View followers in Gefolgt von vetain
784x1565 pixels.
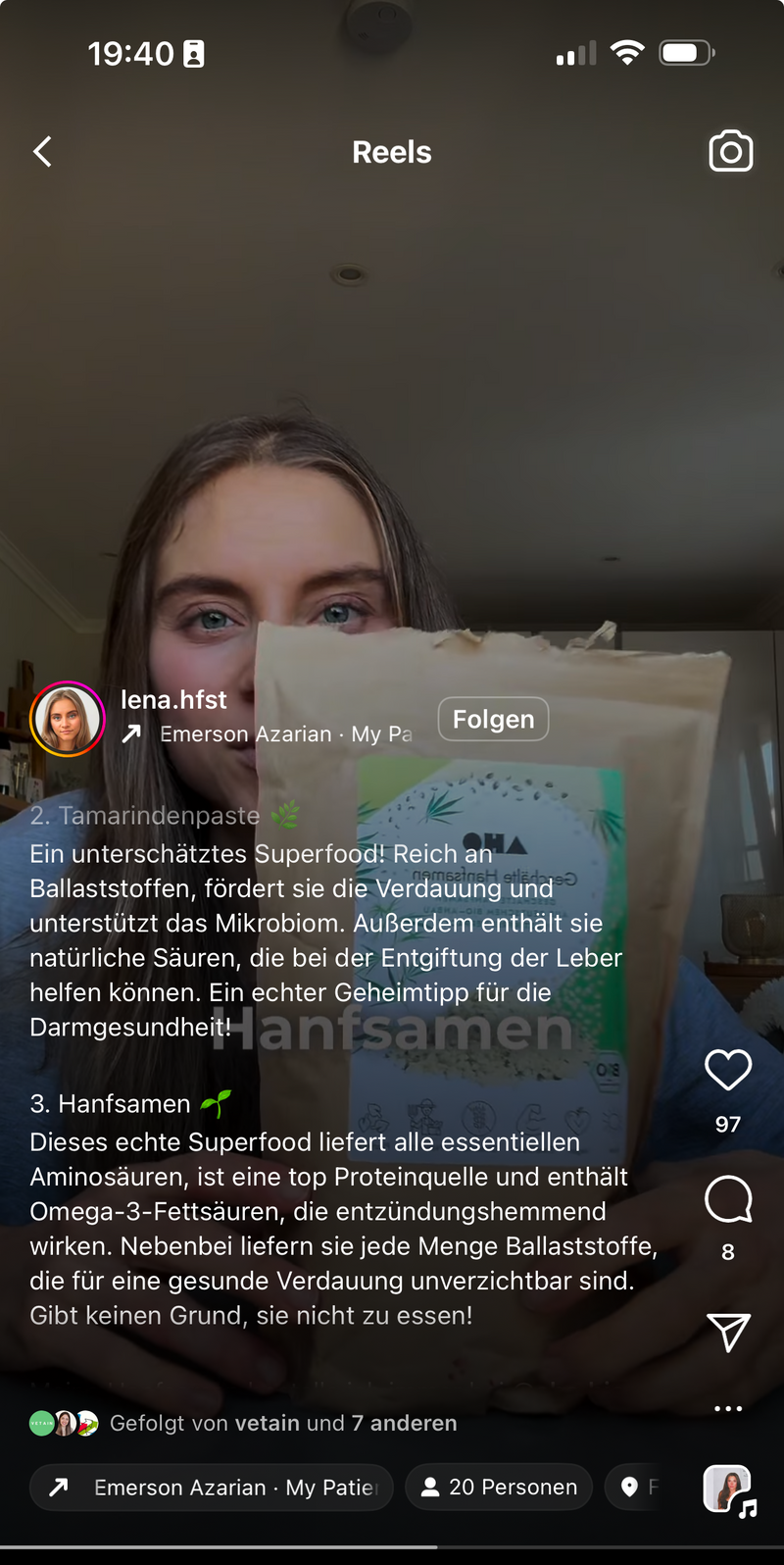282,1424
